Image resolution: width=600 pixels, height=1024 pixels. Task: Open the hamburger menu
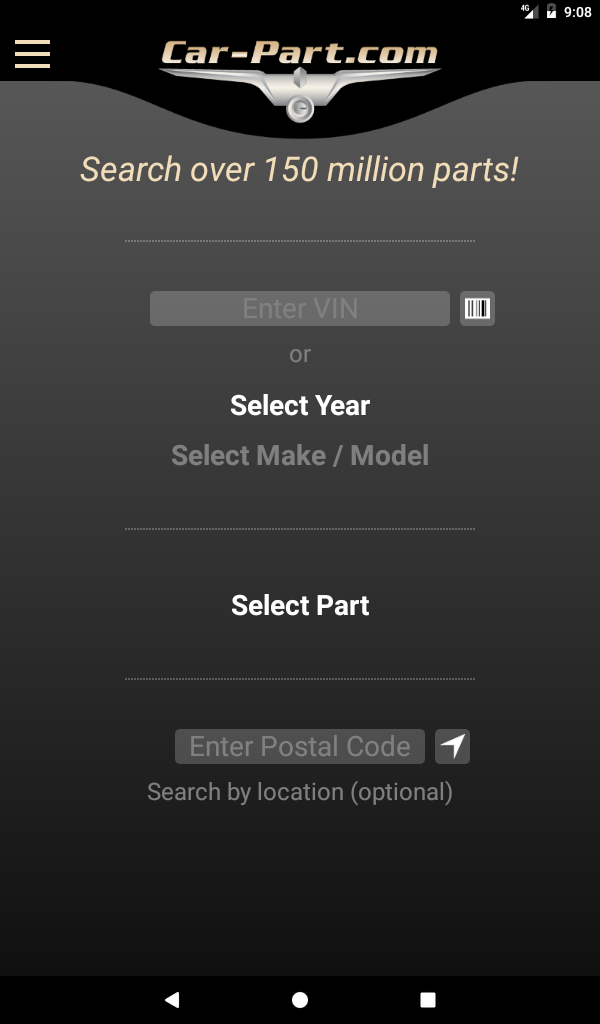point(32,54)
